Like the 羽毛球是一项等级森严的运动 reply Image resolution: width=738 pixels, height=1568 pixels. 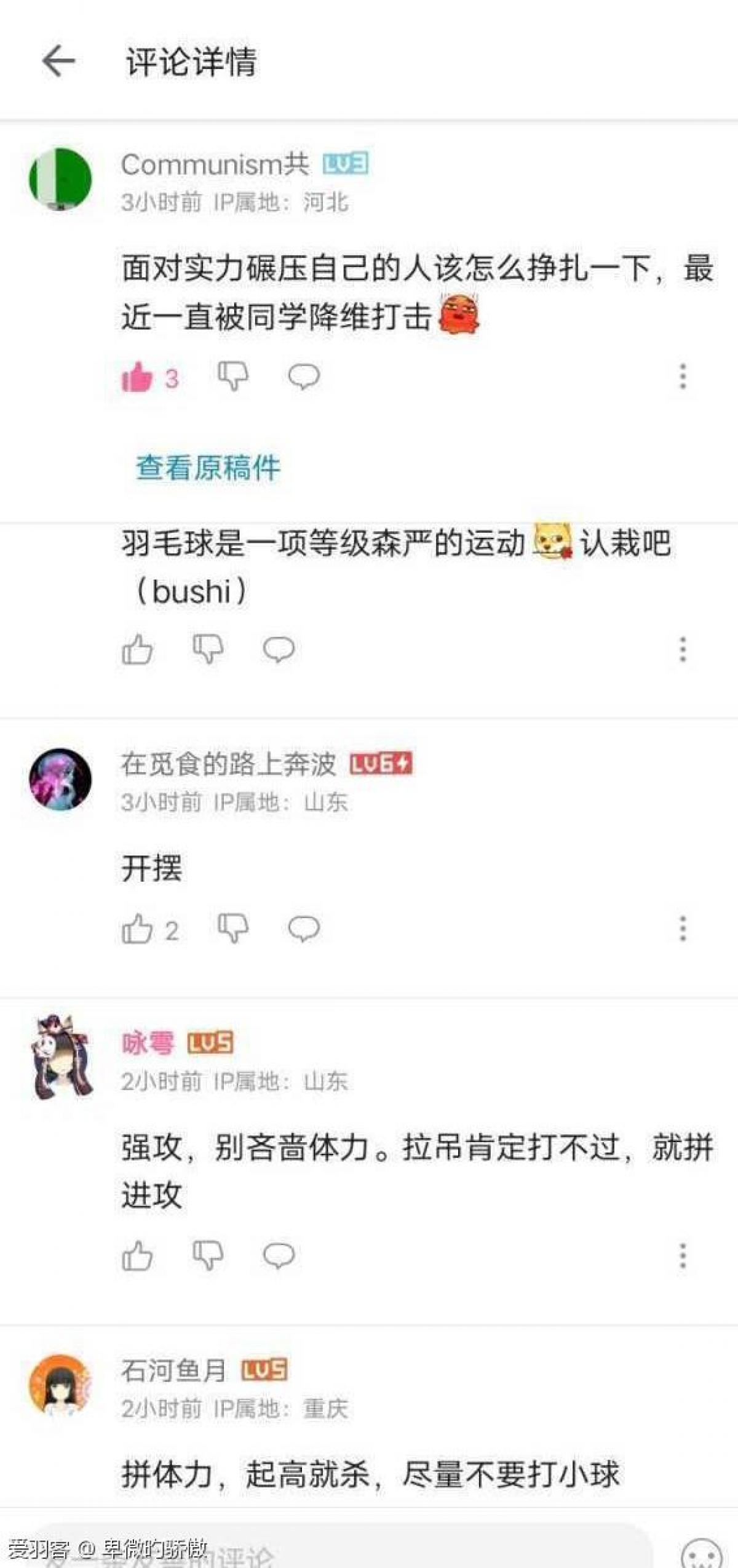137,649
